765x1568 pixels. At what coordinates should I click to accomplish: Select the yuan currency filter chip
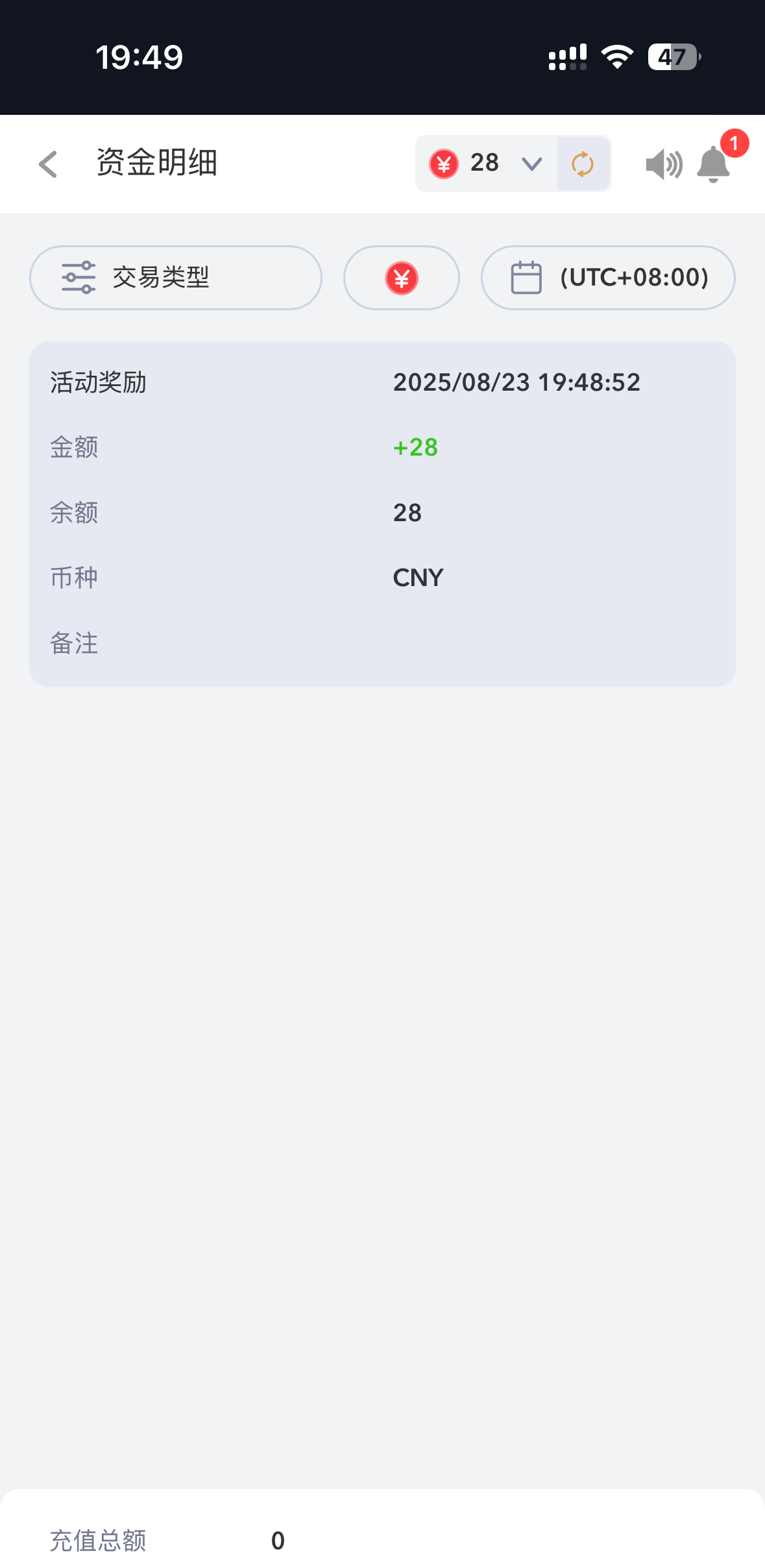402,278
